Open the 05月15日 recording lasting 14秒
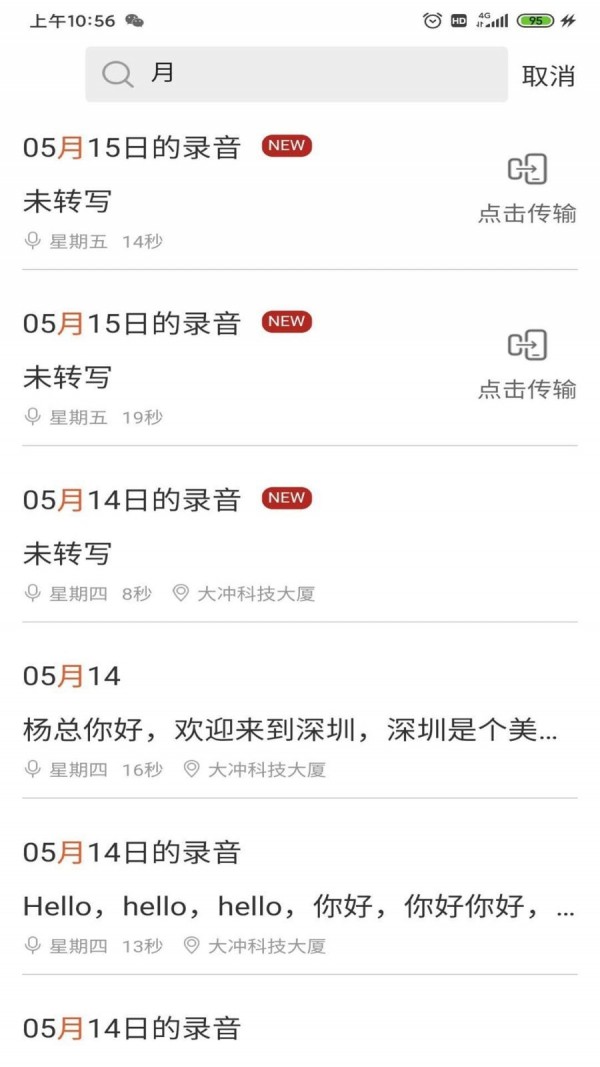600x1067 pixels. (x=300, y=193)
